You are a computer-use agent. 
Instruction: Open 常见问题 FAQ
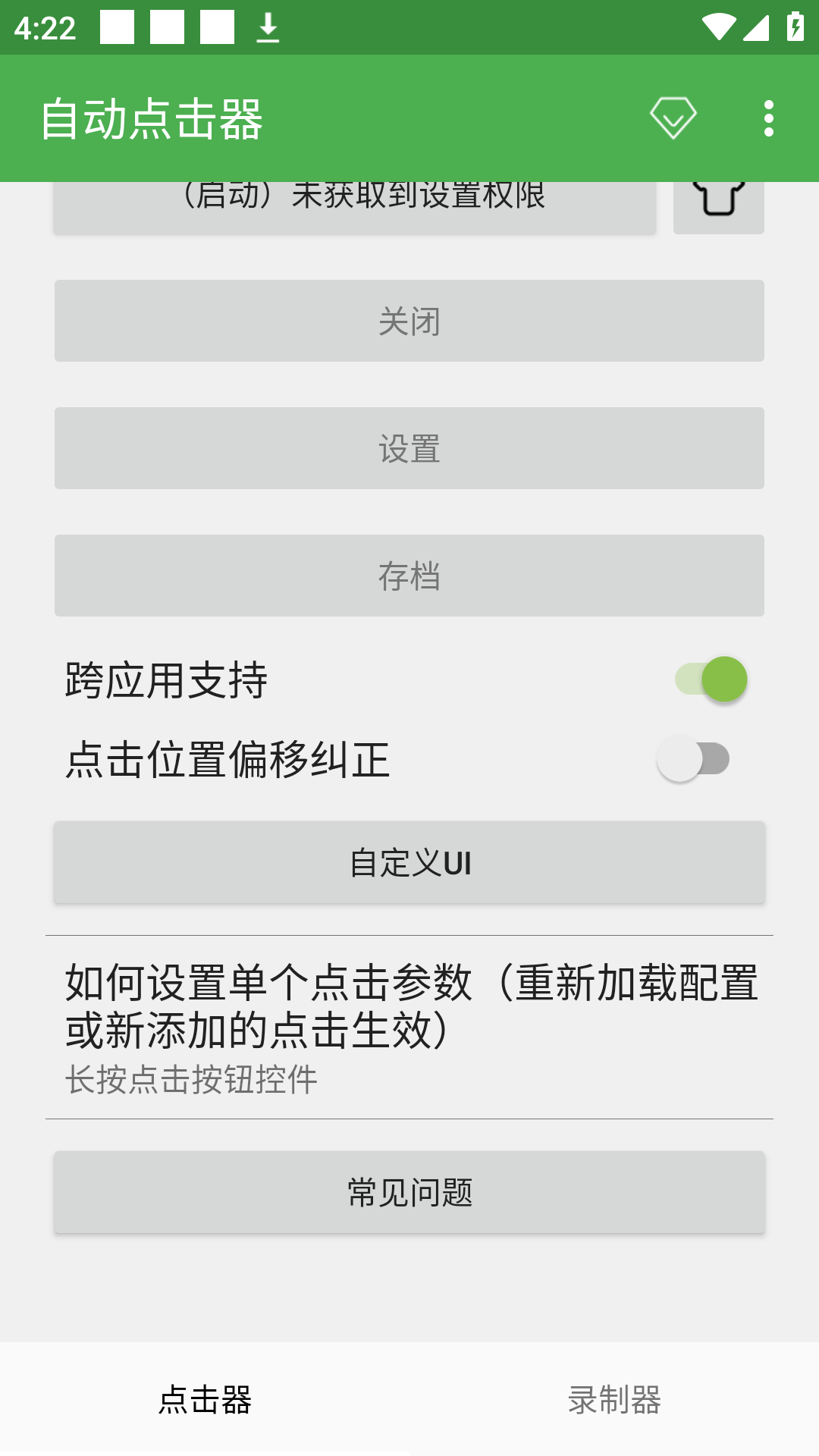coord(409,1192)
